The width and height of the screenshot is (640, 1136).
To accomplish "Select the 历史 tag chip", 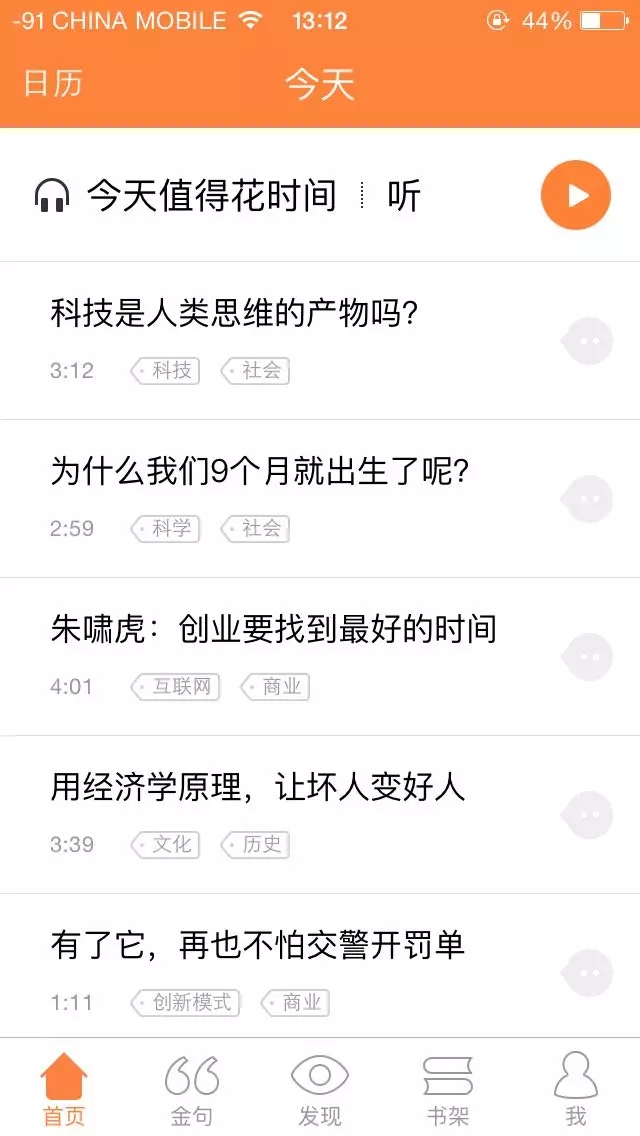I will point(255,845).
